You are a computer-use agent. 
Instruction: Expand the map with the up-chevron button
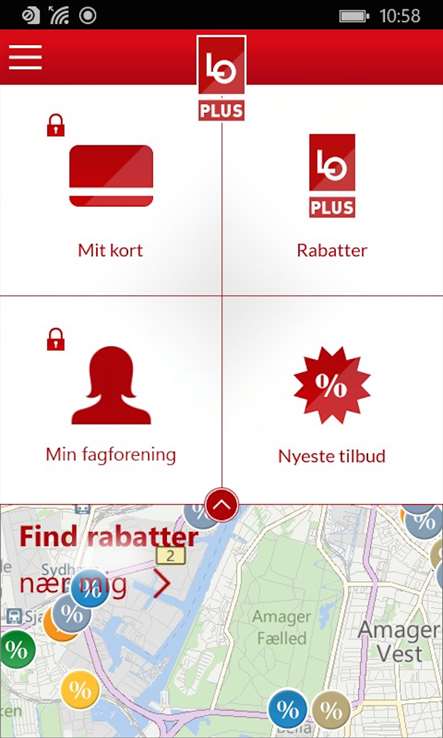[x=222, y=505]
